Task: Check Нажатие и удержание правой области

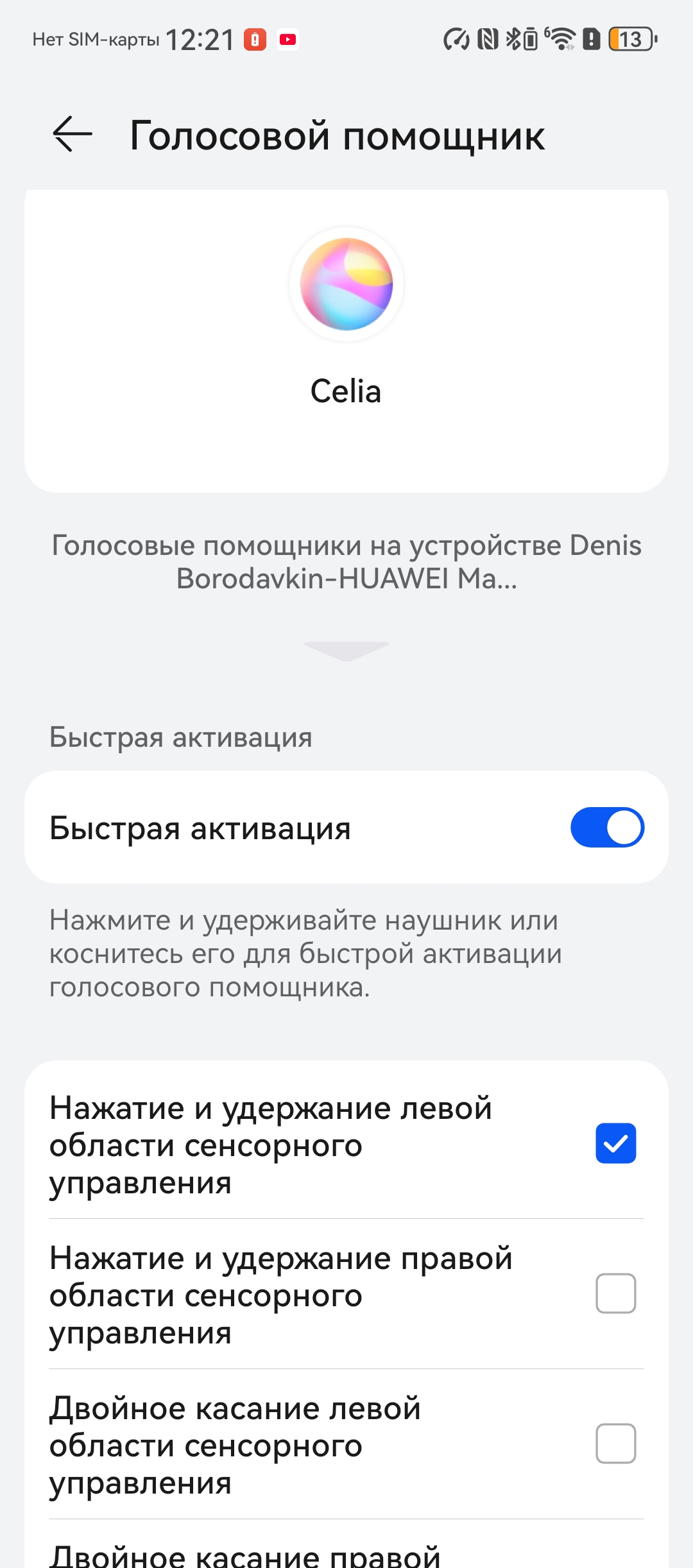Action: click(615, 1293)
